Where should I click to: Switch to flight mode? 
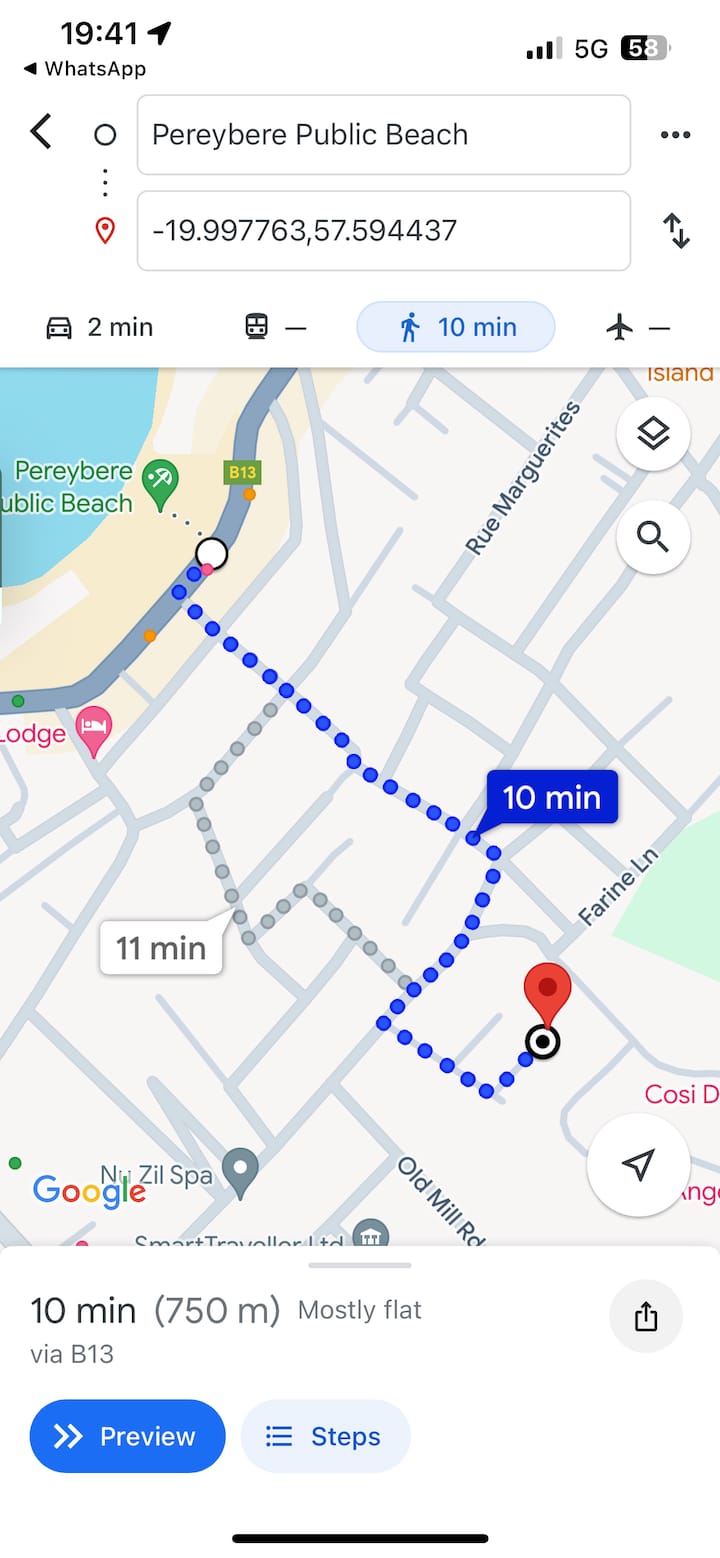point(637,327)
